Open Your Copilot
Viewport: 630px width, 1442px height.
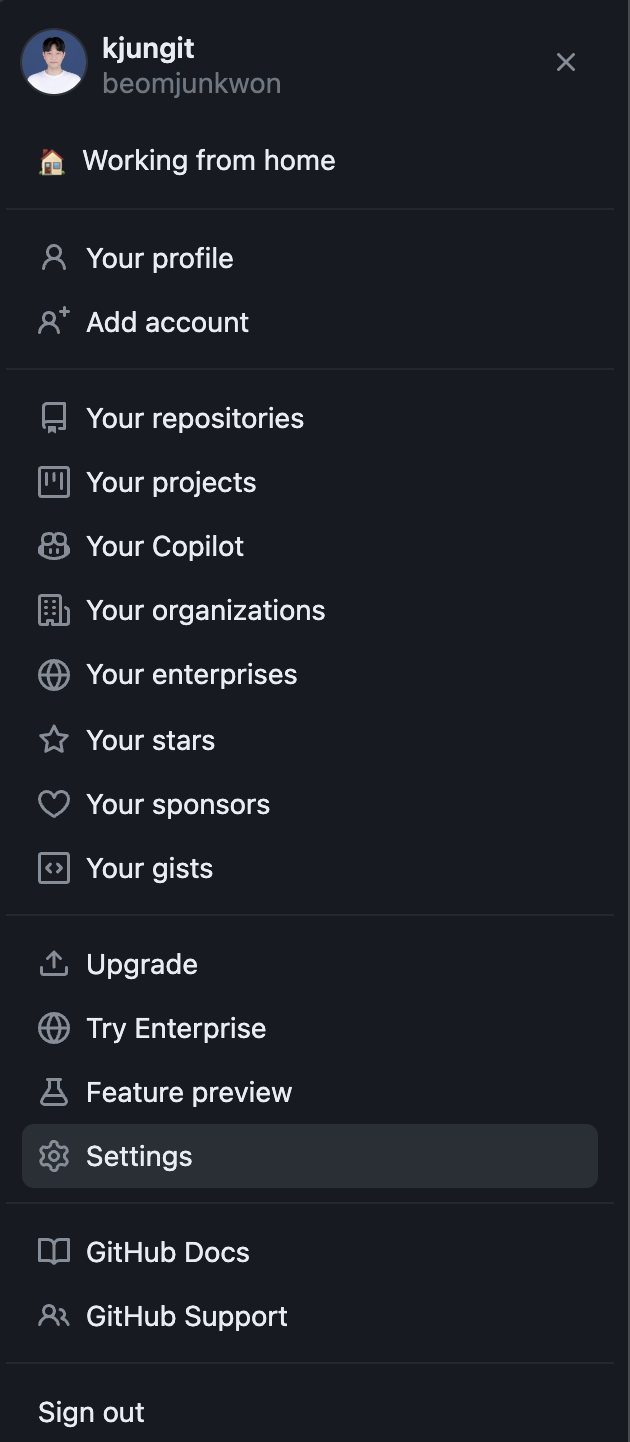(310, 546)
